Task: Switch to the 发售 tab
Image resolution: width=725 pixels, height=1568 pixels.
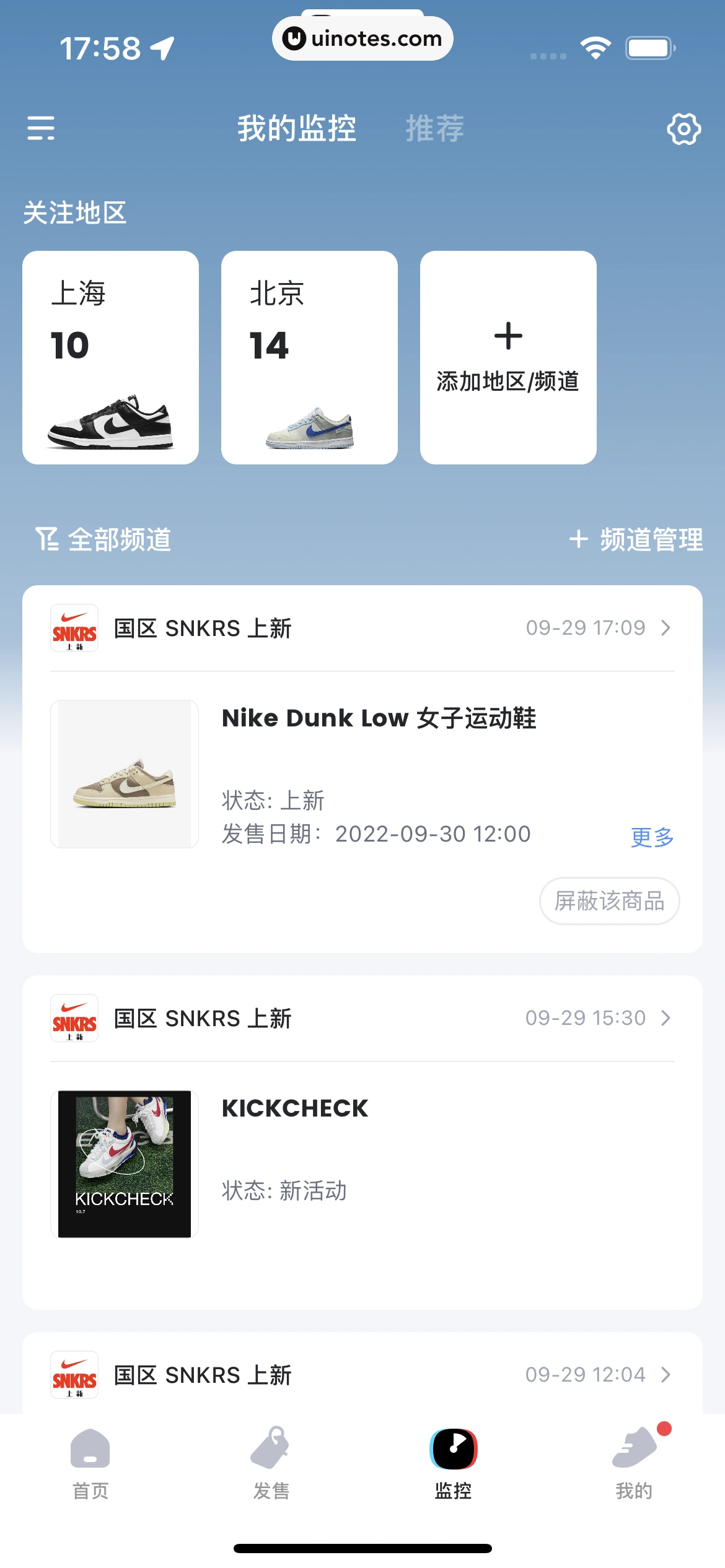Action: coord(271,1464)
